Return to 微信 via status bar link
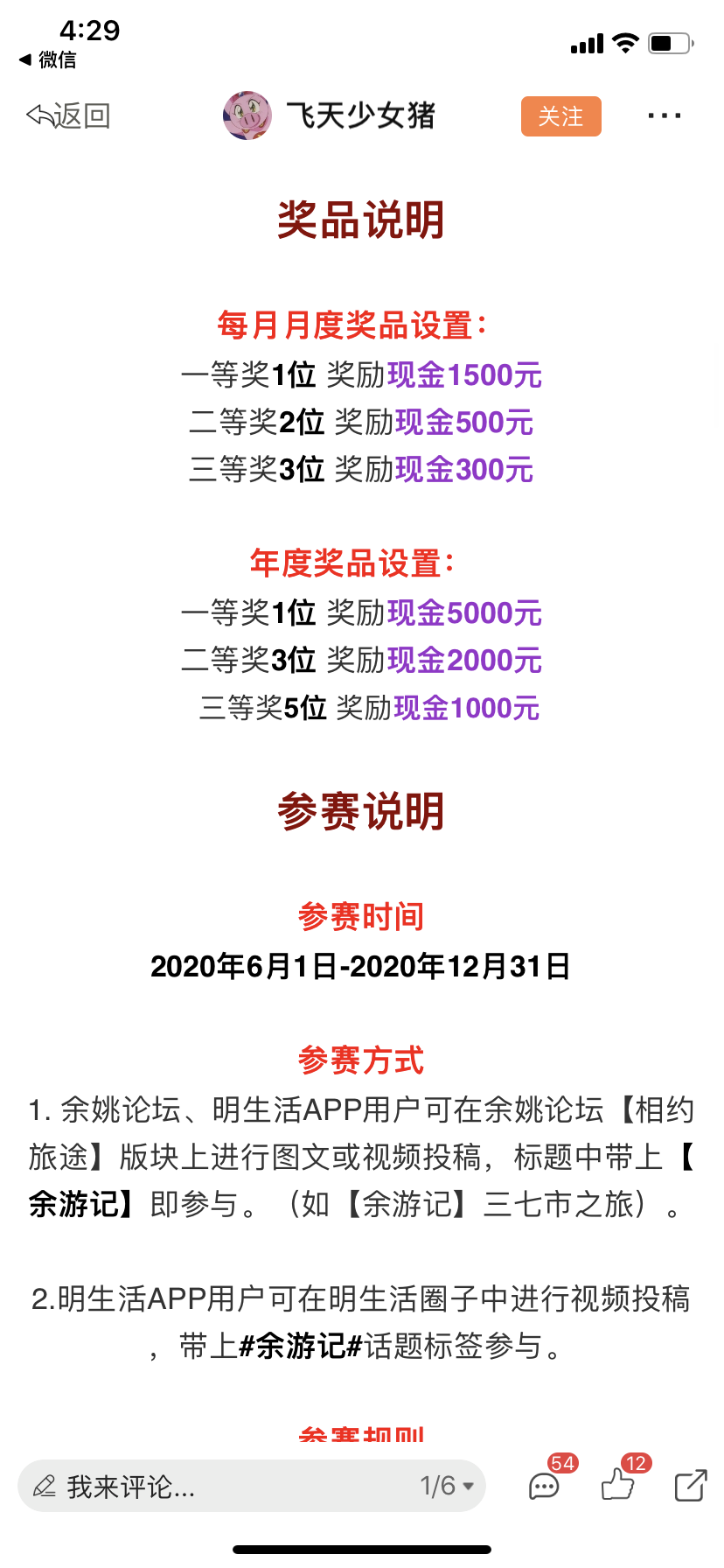 pos(48,59)
